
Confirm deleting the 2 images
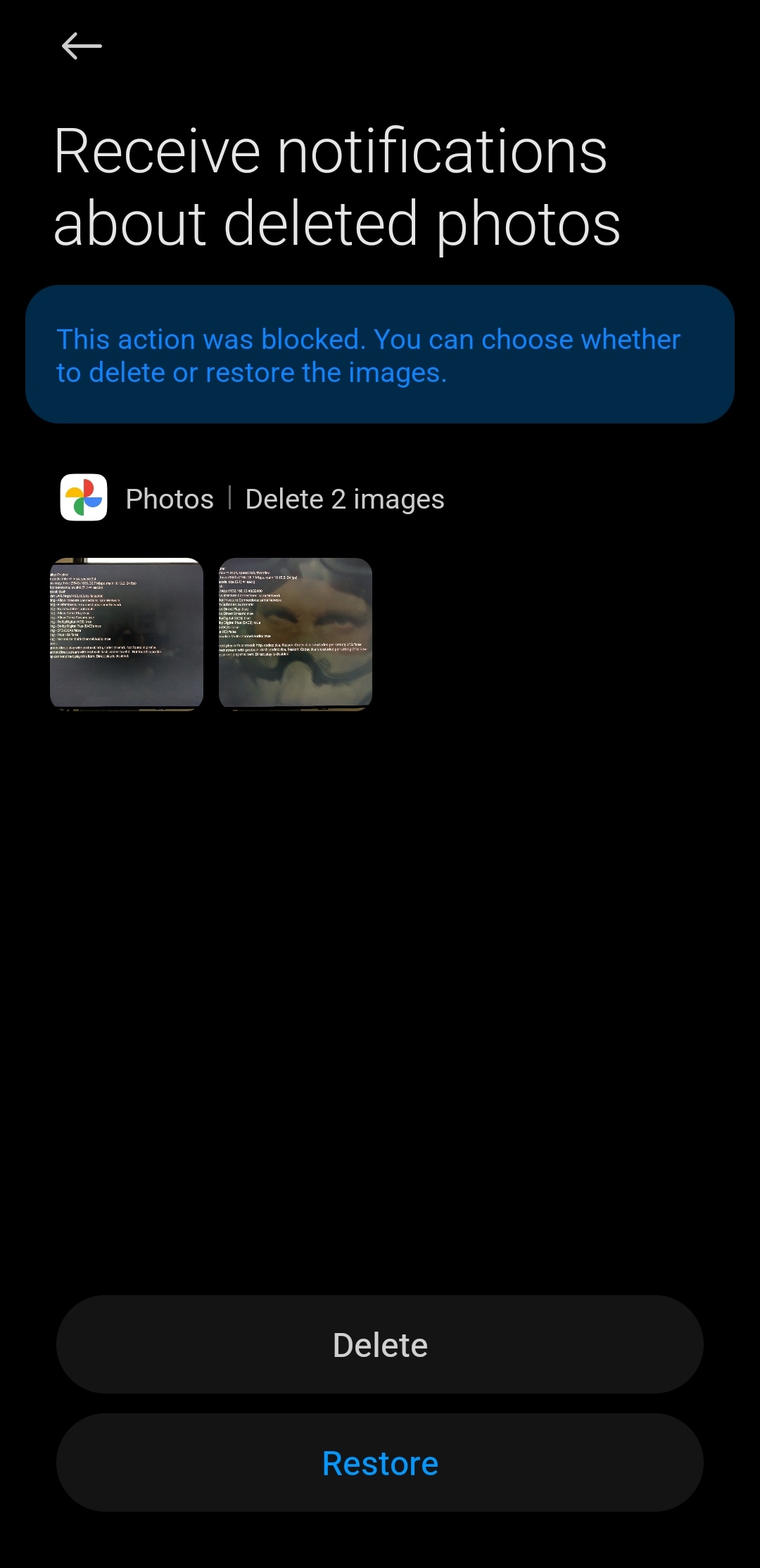tap(380, 1344)
